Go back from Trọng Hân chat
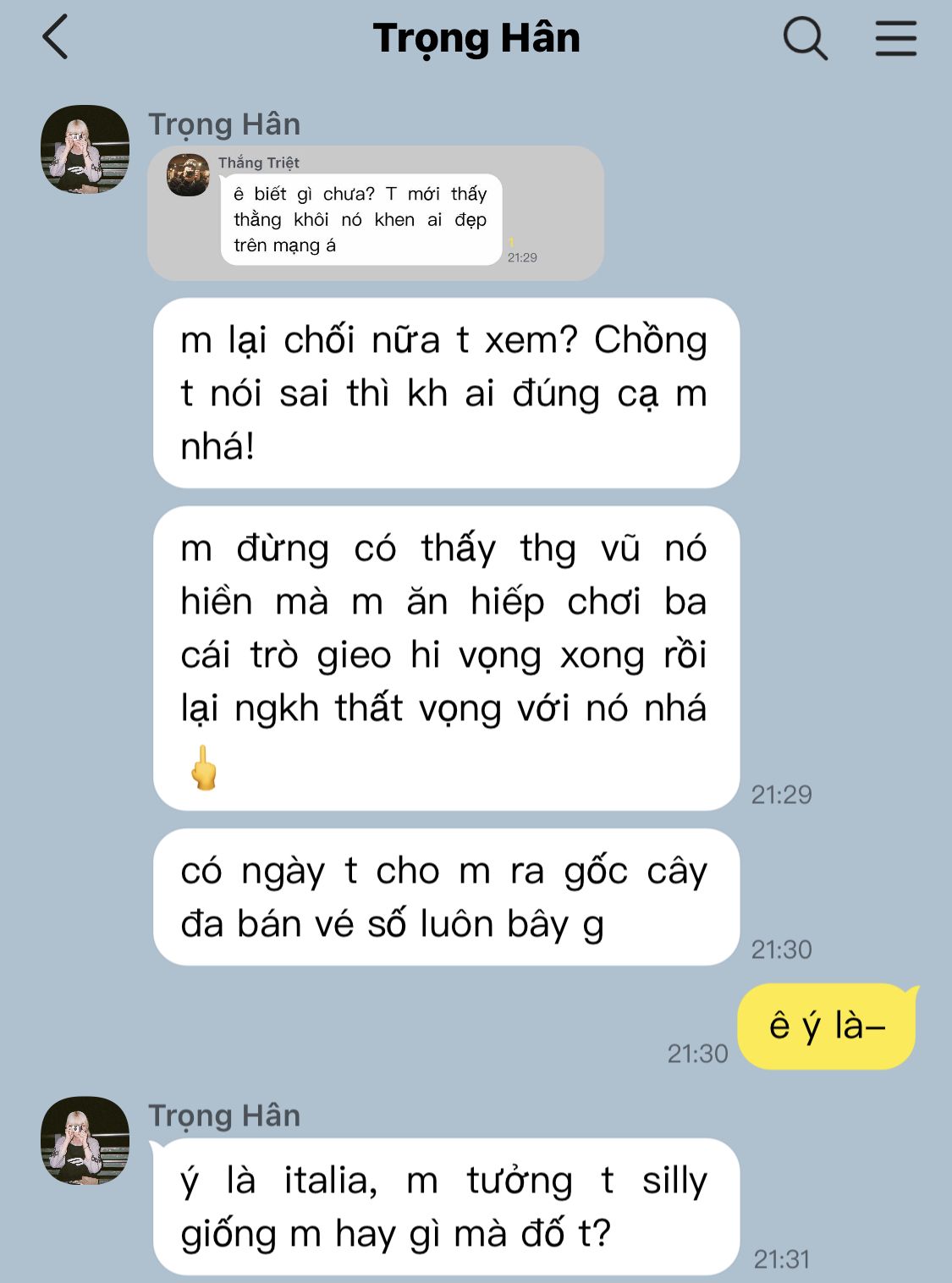 (56, 38)
